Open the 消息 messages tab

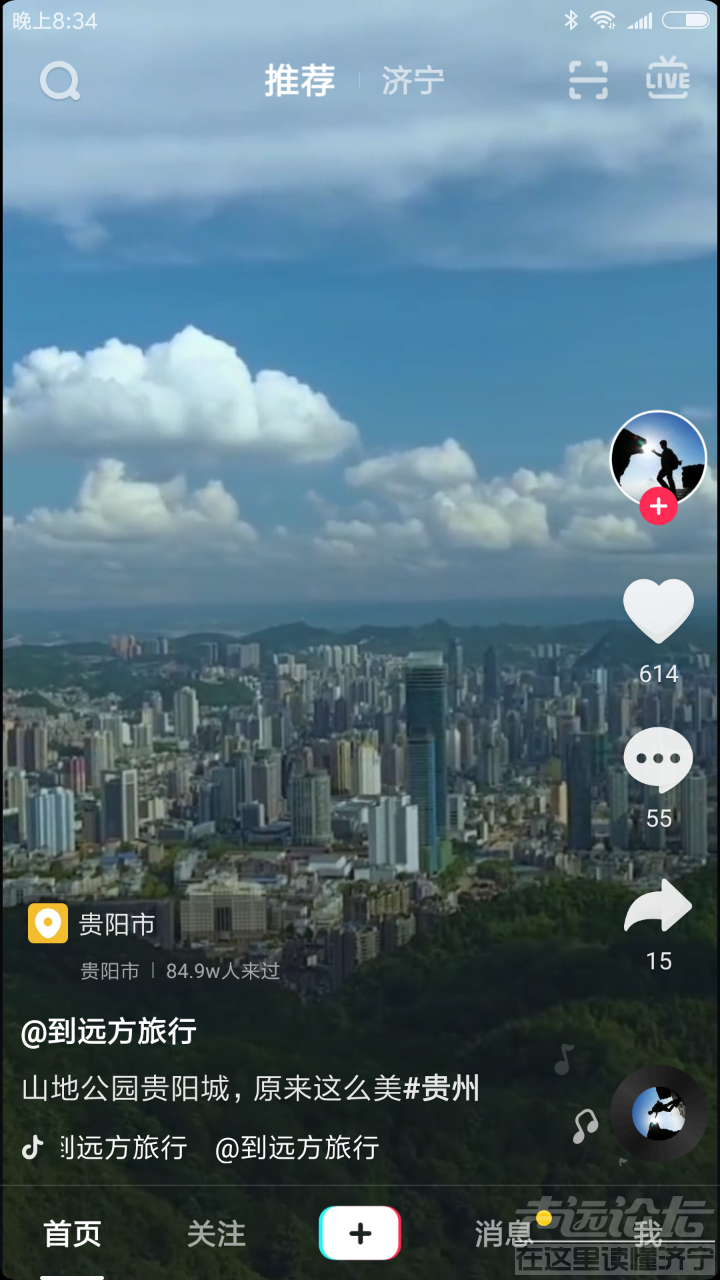[x=504, y=1234]
